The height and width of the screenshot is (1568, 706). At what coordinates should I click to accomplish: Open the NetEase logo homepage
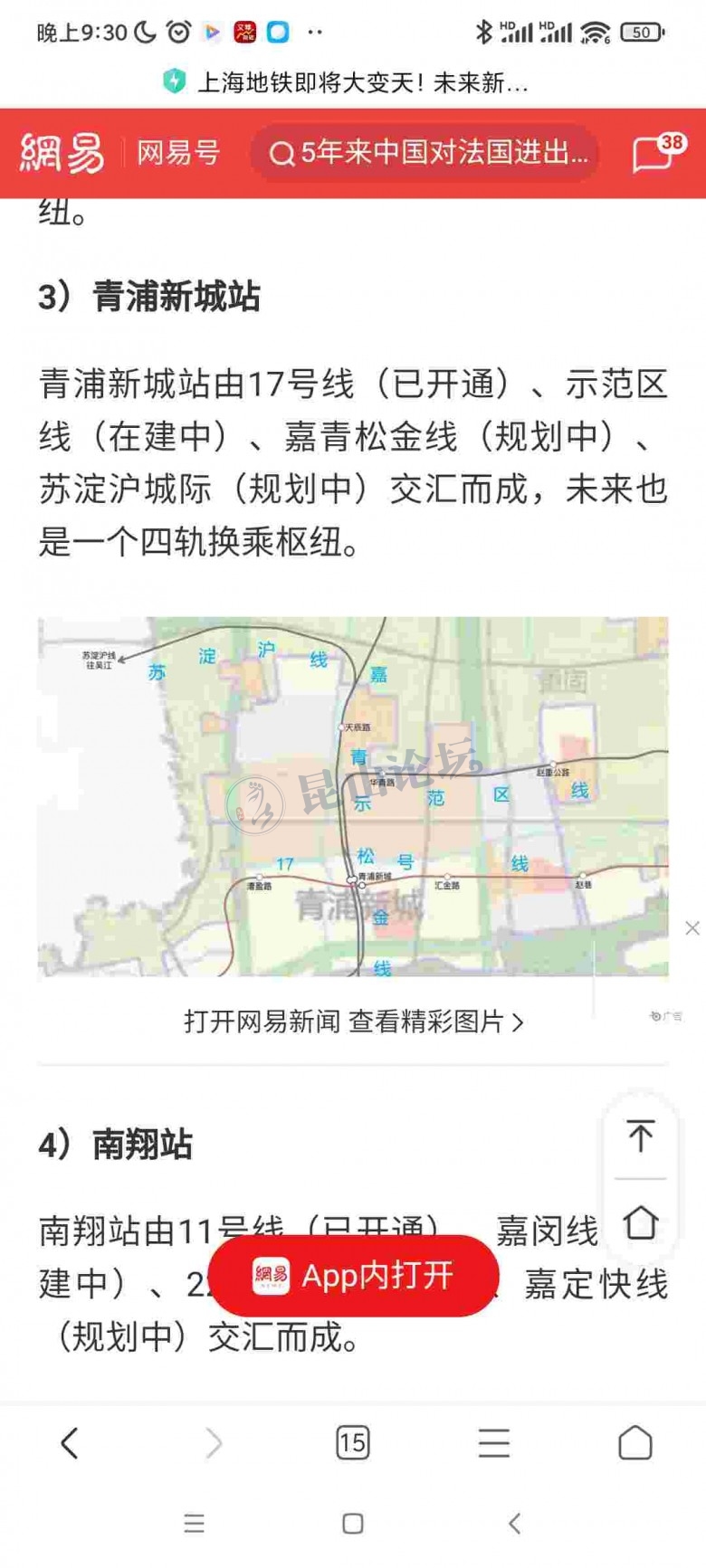tap(62, 152)
